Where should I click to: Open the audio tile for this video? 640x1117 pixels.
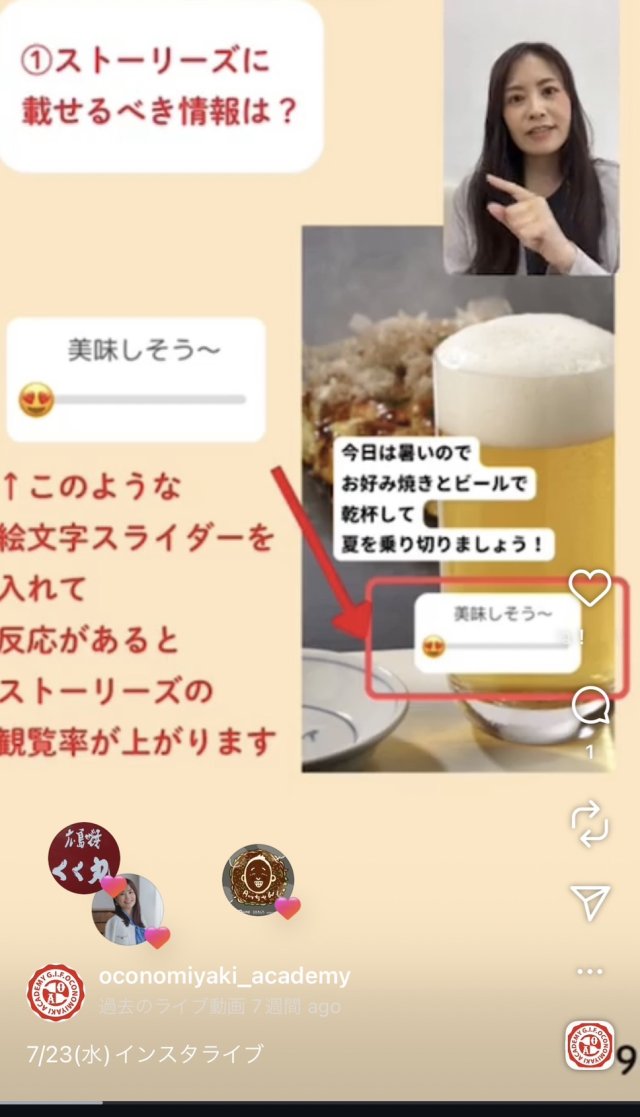(589, 1046)
